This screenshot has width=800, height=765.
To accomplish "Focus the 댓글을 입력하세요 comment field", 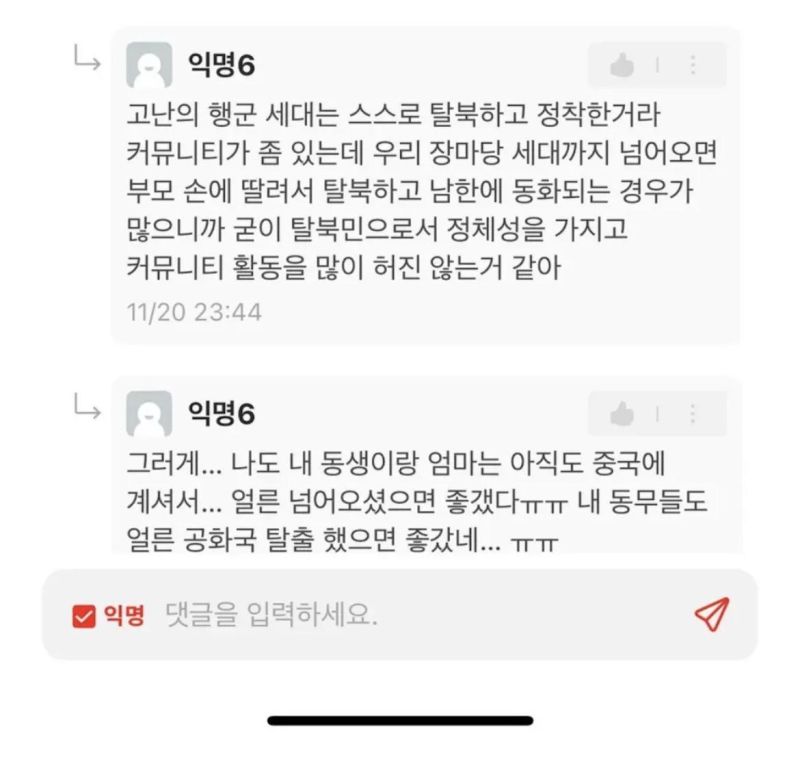I will coord(400,615).
